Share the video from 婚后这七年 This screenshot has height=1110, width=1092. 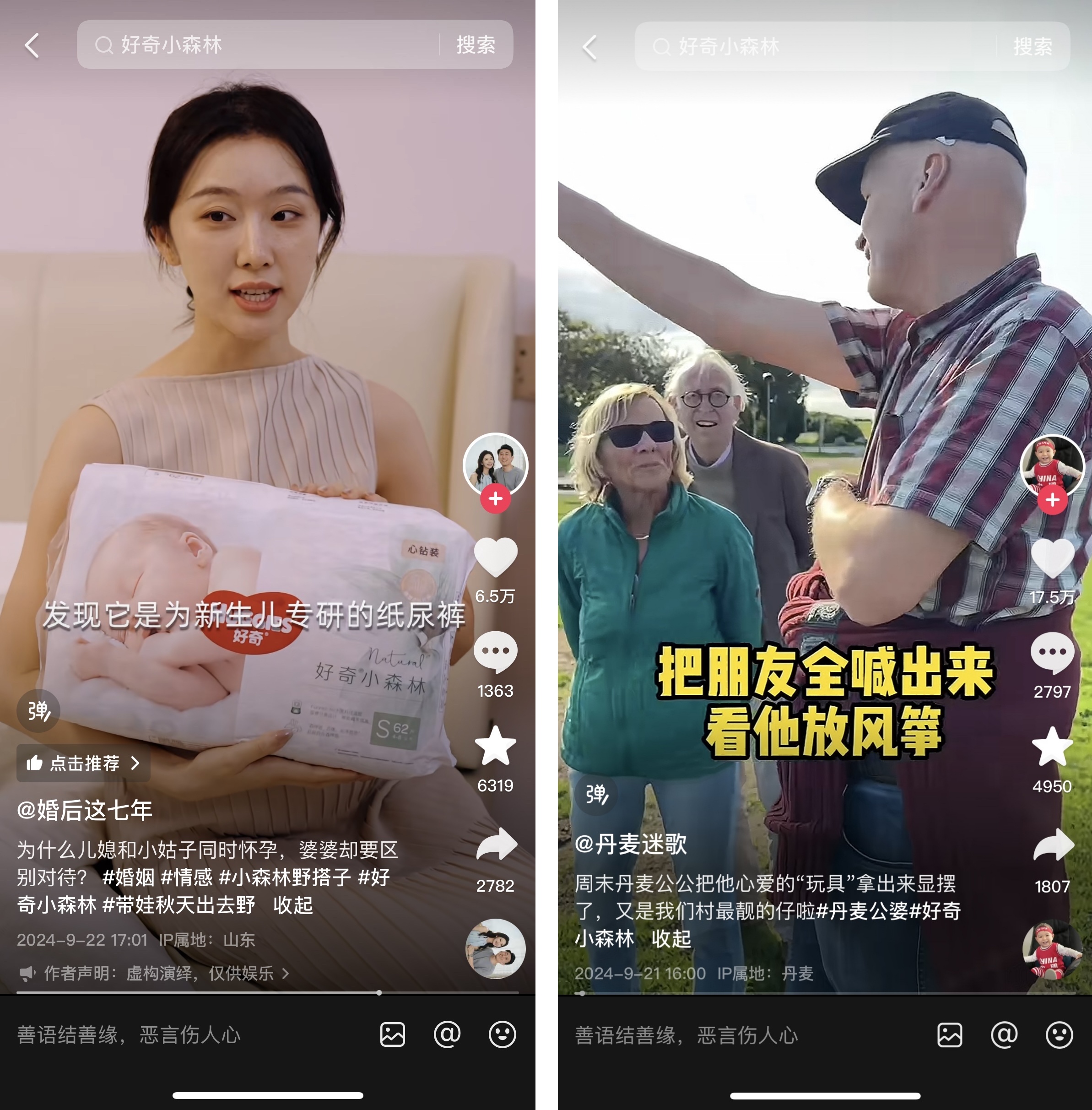[496, 845]
